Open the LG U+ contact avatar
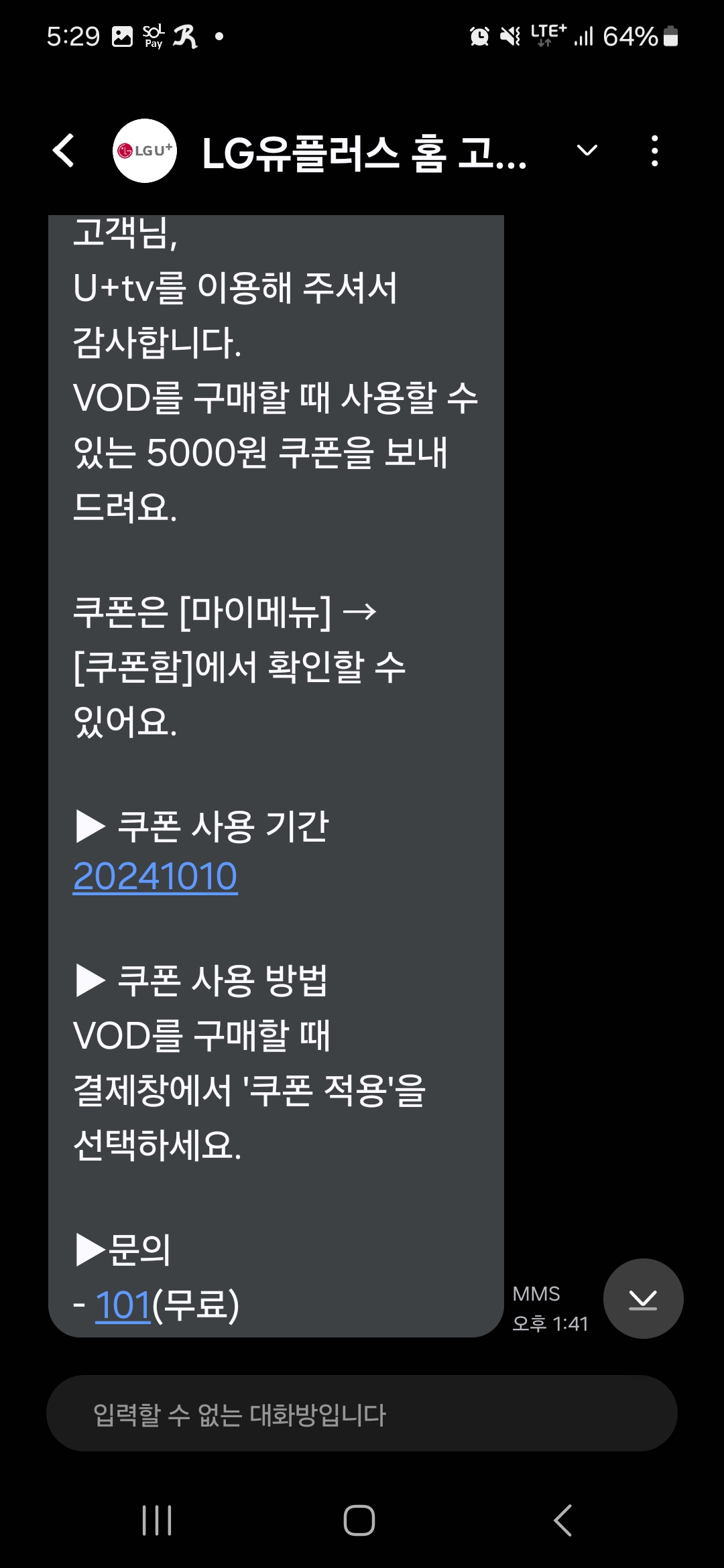The width and height of the screenshot is (724, 1568). click(x=145, y=151)
